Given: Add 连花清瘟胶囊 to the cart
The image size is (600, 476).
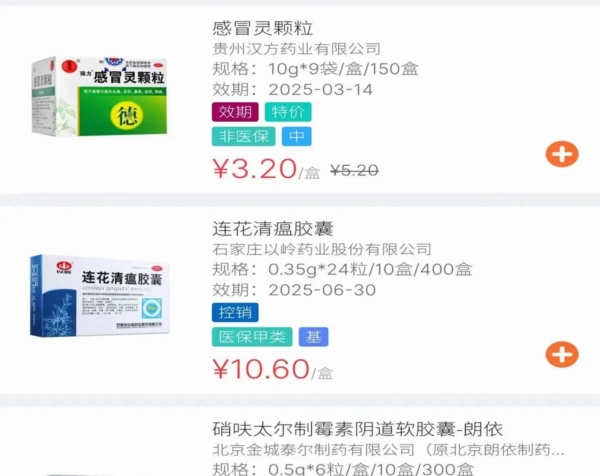Looking at the screenshot, I should [x=562, y=354].
